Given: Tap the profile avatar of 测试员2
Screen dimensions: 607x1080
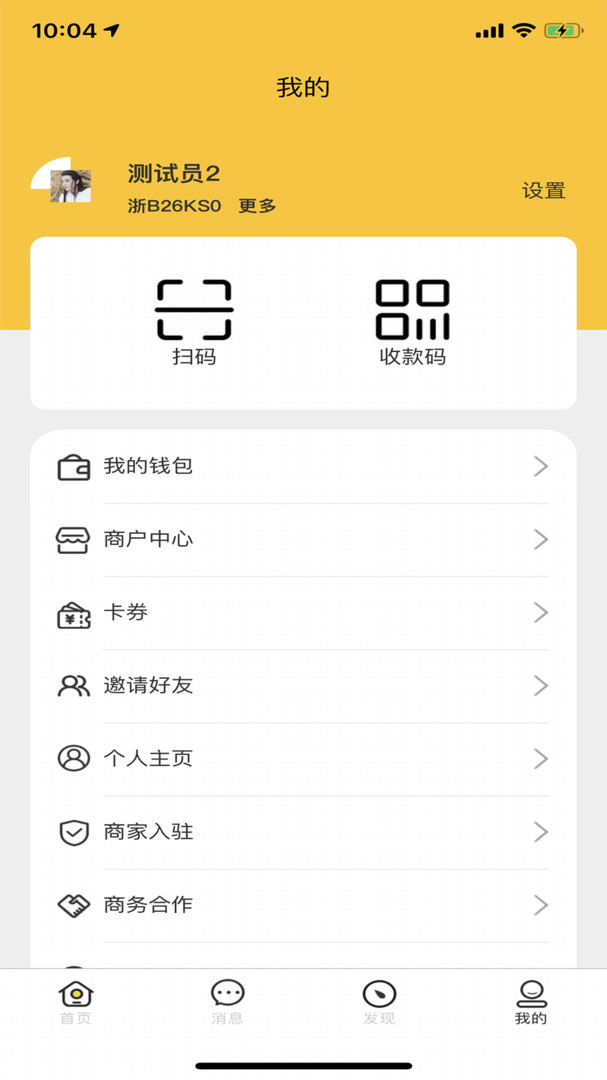Looking at the screenshot, I should tap(69, 185).
